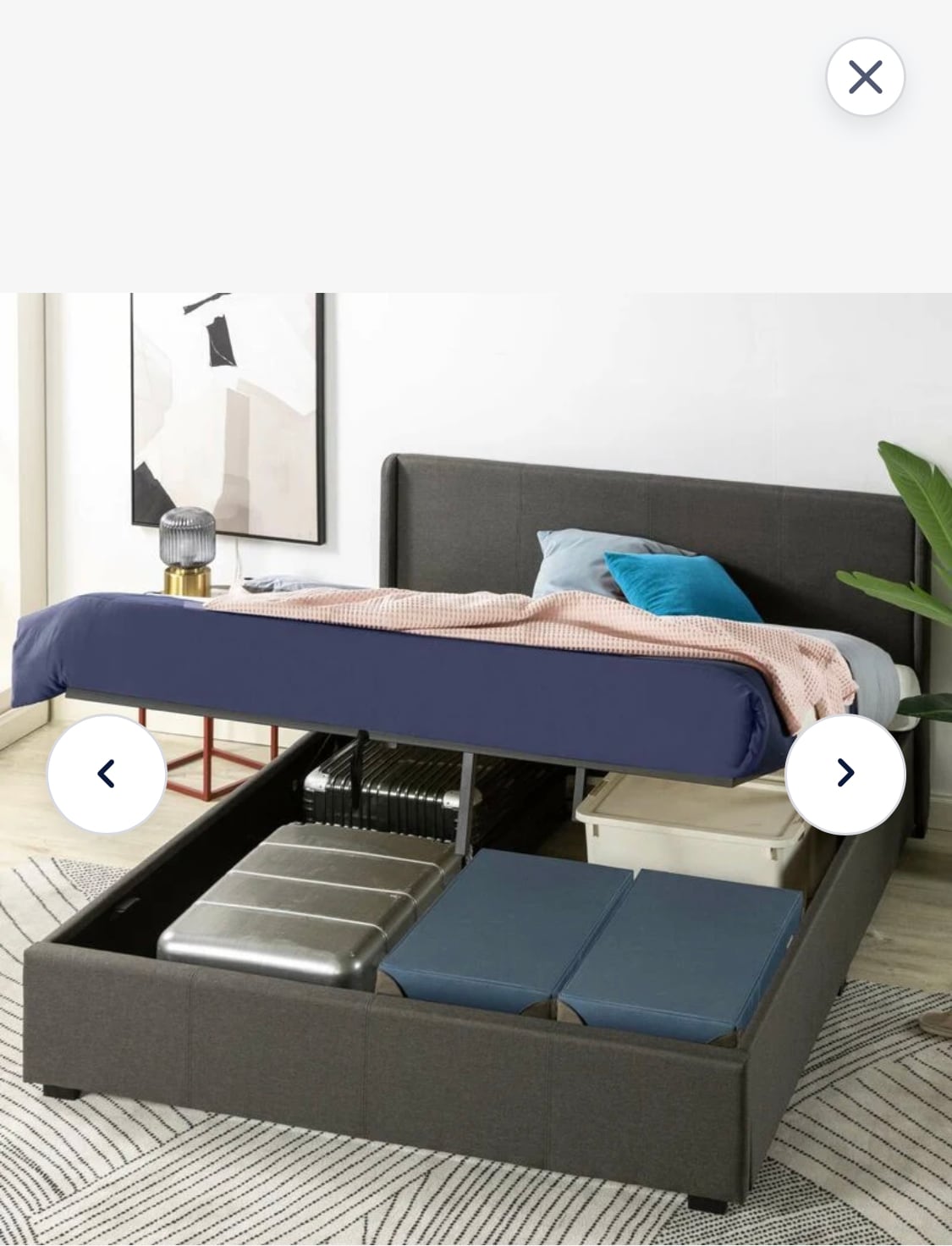Show the next product photo

point(845,774)
